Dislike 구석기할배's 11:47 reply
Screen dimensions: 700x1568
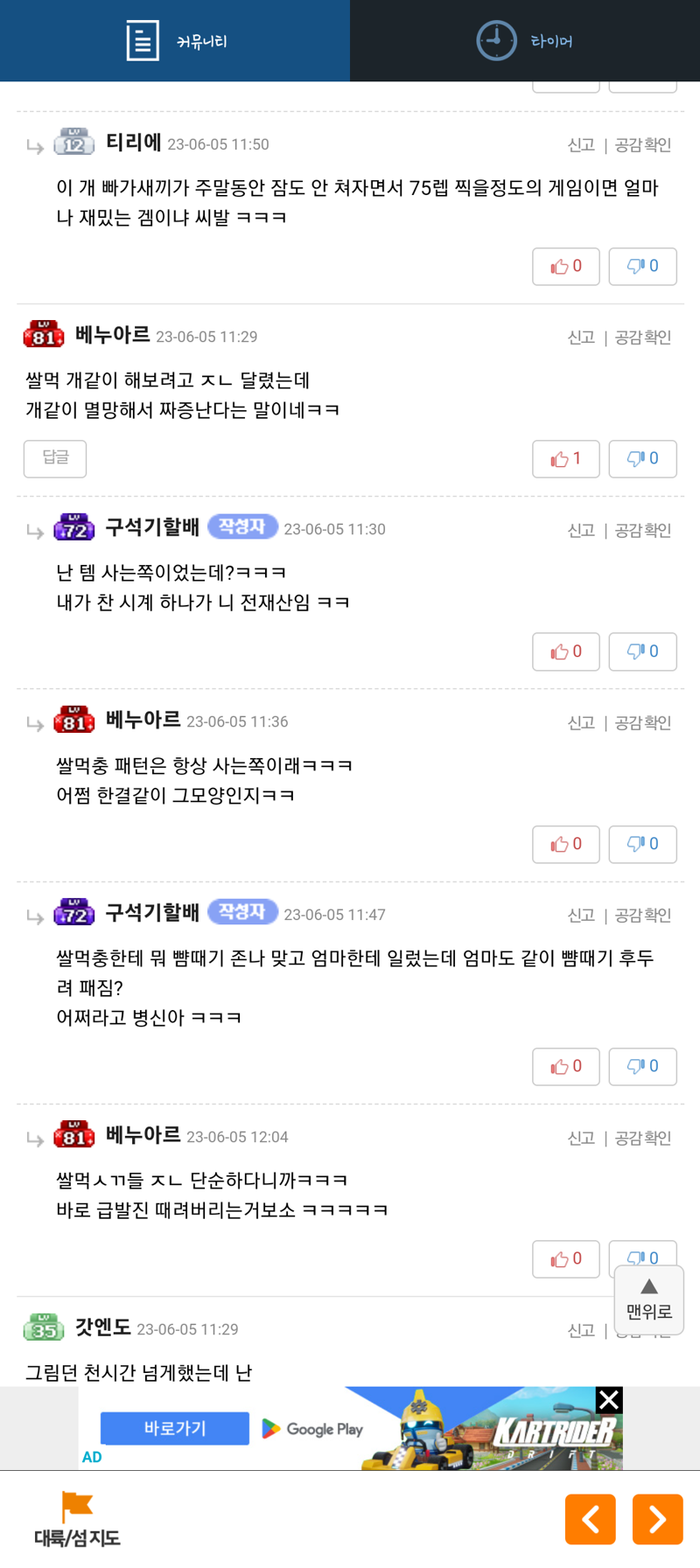pyautogui.click(x=642, y=1067)
